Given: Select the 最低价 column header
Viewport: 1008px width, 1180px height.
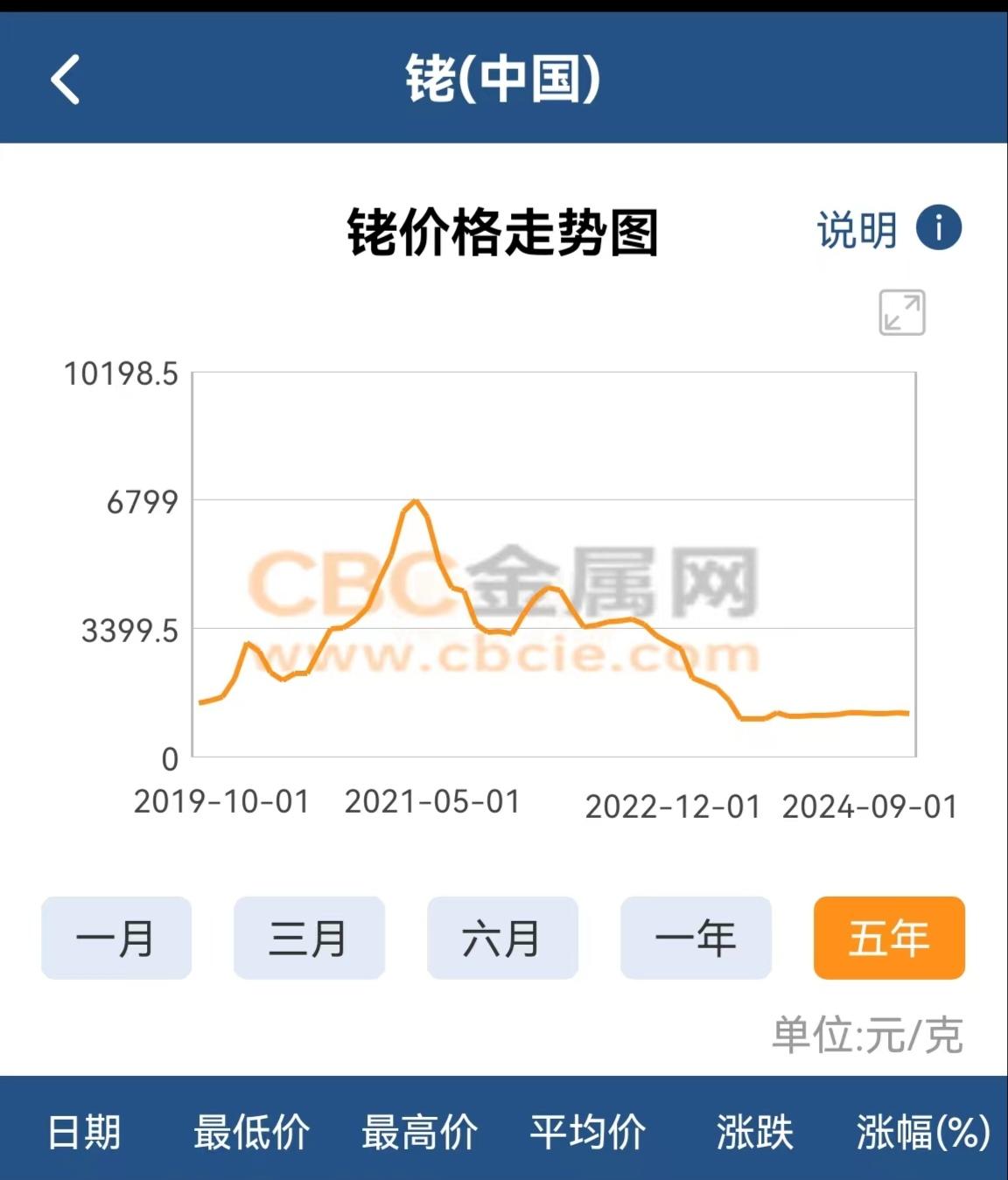Looking at the screenshot, I should click(251, 1134).
